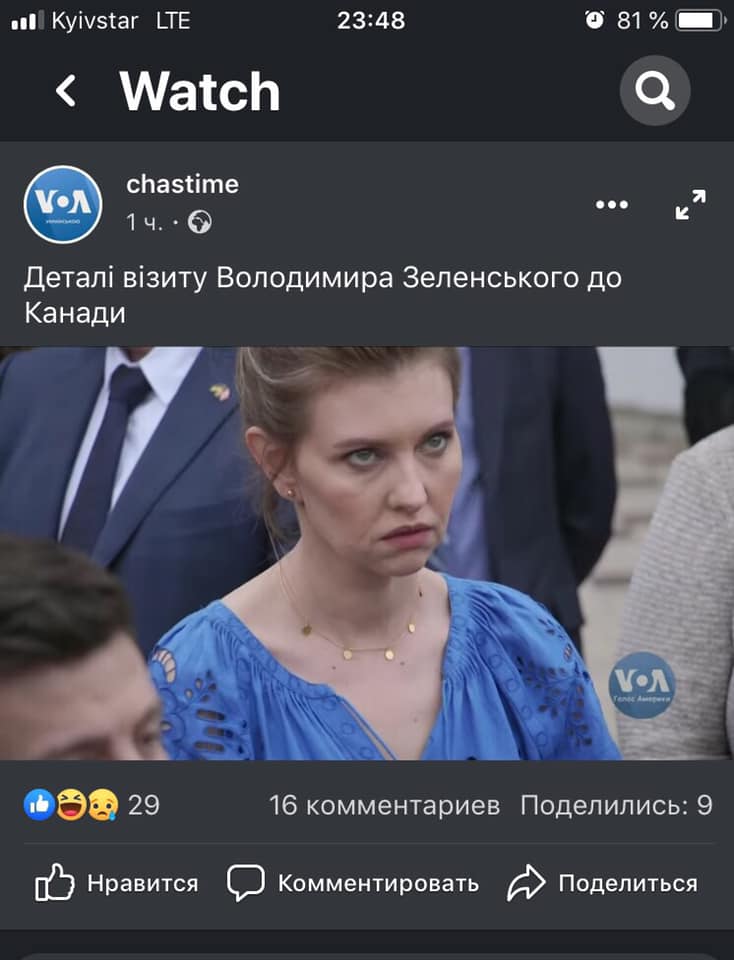The image size is (734, 960).
Task: Like the post with Нравится
Action: [x=117, y=883]
